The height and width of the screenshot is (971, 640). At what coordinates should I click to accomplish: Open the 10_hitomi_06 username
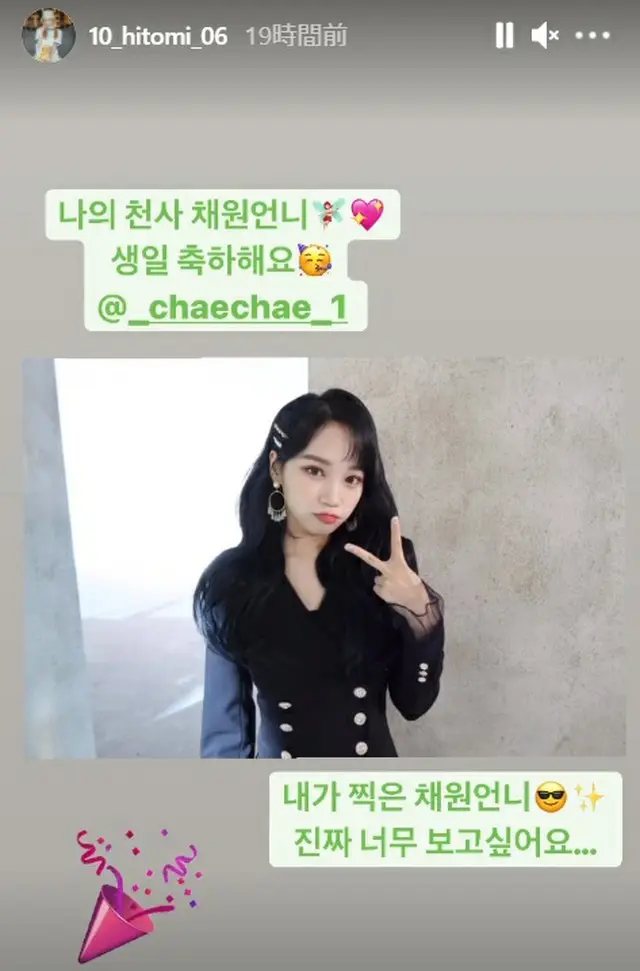tap(158, 37)
